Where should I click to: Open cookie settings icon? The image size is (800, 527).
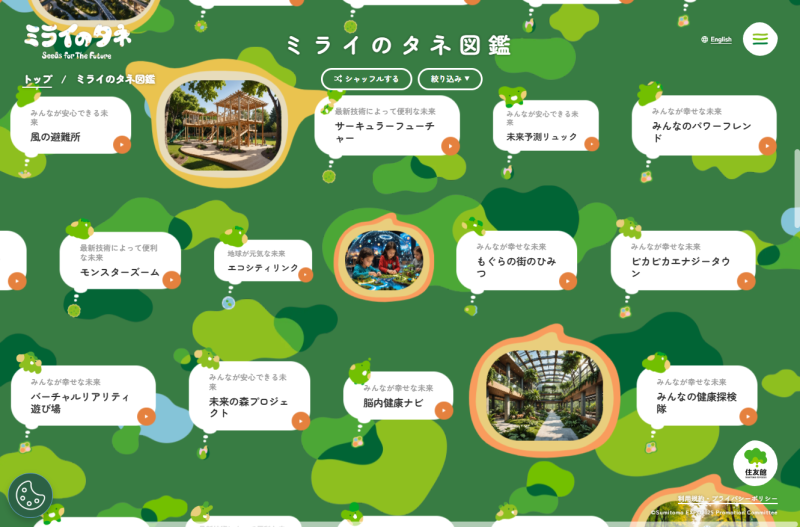pyautogui.click(x=30, y=496)
